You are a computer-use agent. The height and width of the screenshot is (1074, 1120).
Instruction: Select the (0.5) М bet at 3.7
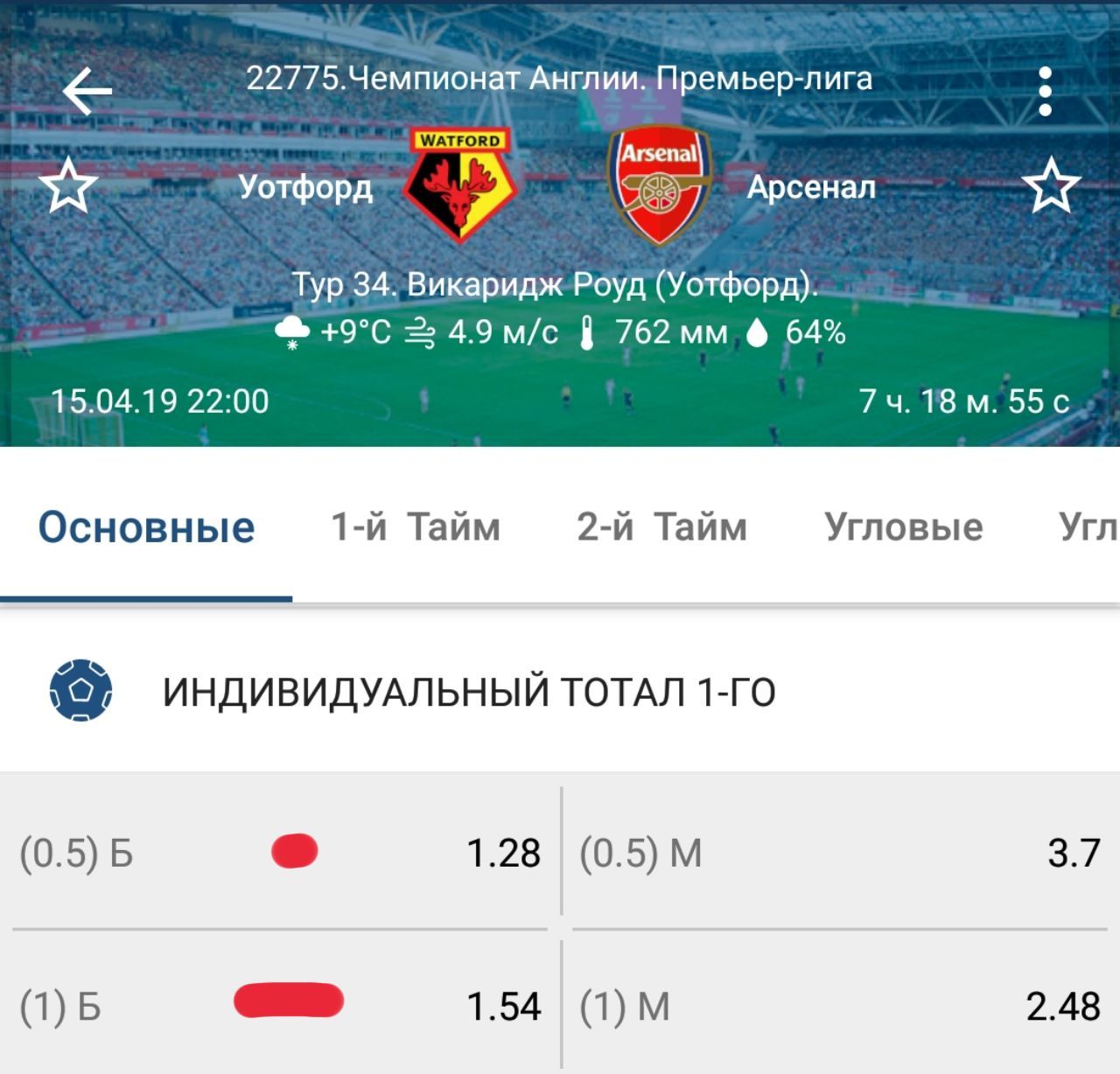[838, 852]
